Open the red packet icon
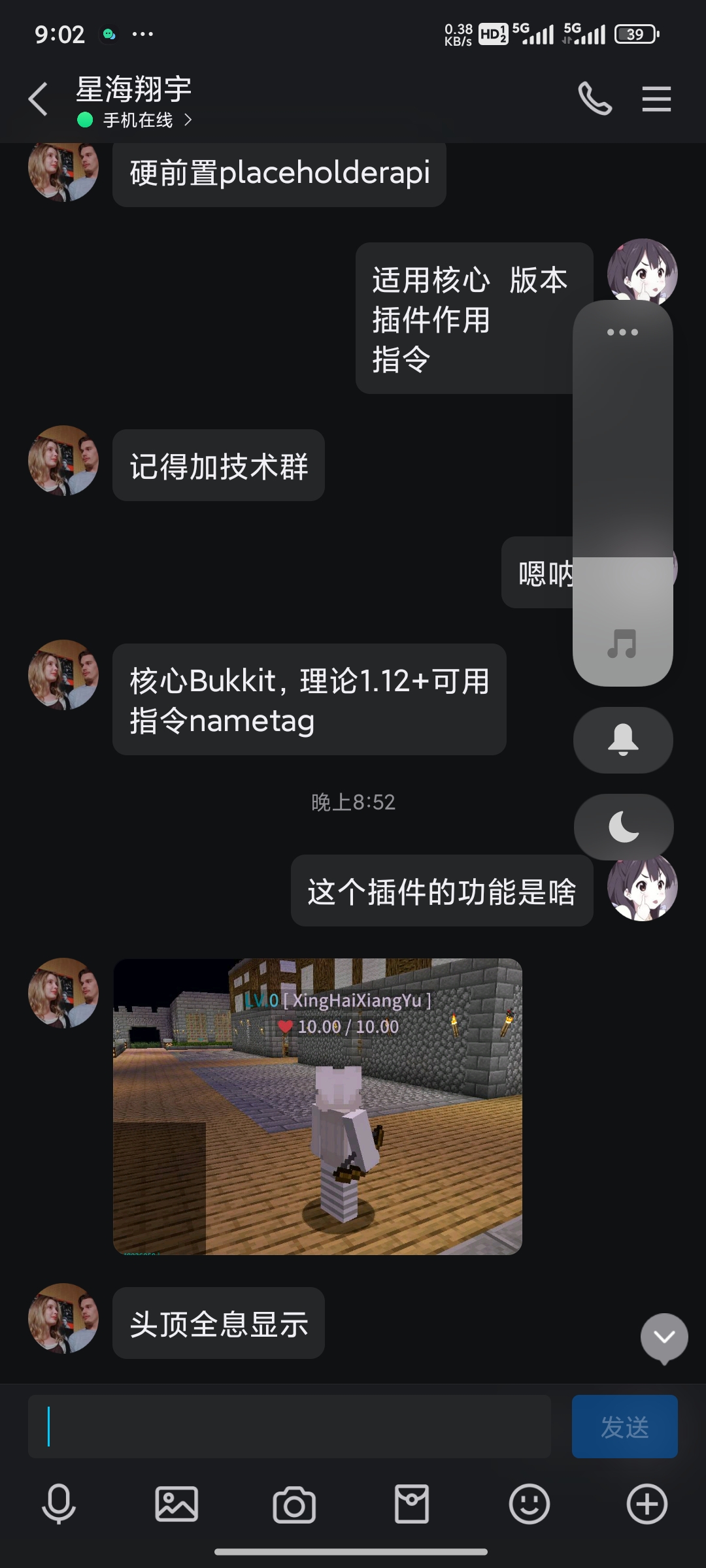 click(x=412, y=1504)
